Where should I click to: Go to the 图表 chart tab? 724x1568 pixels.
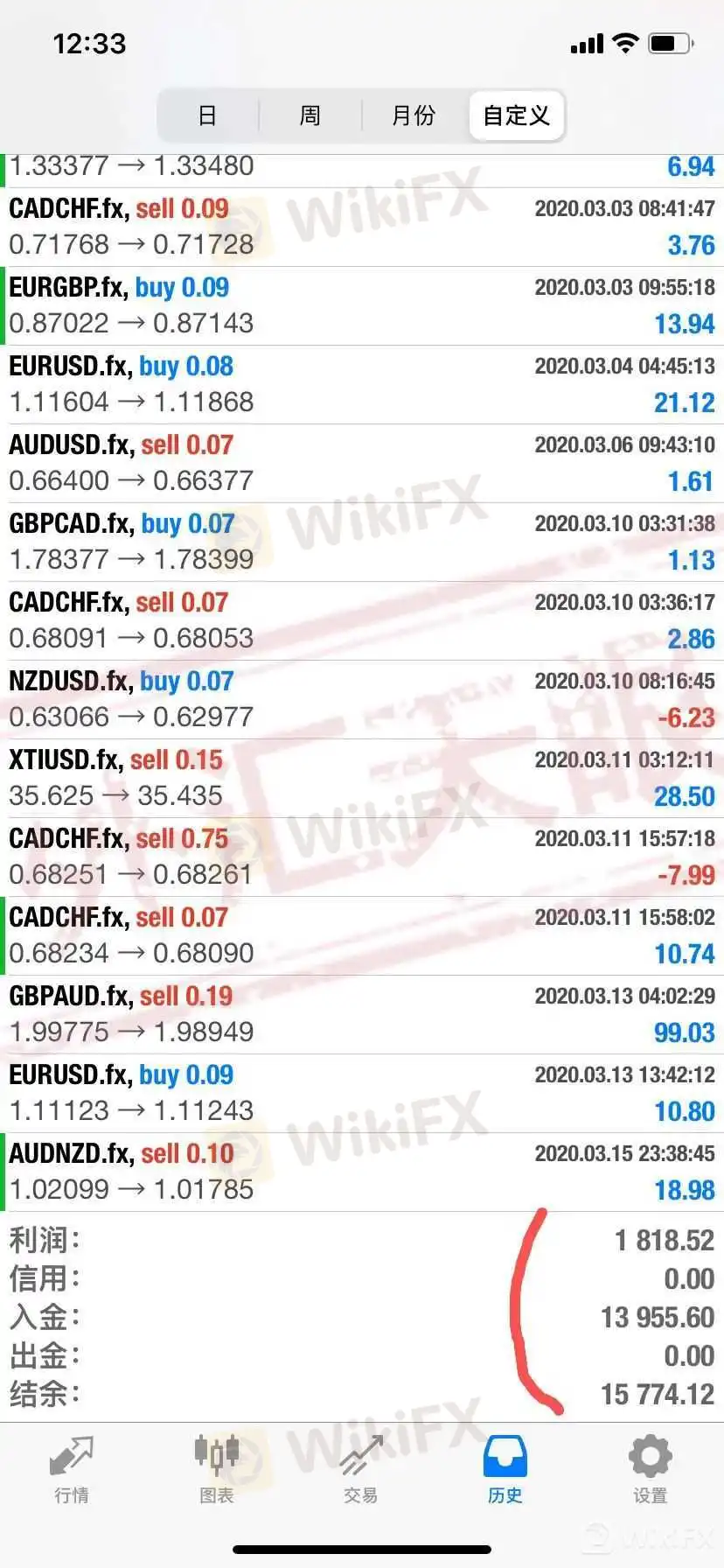coord(216,1470)
